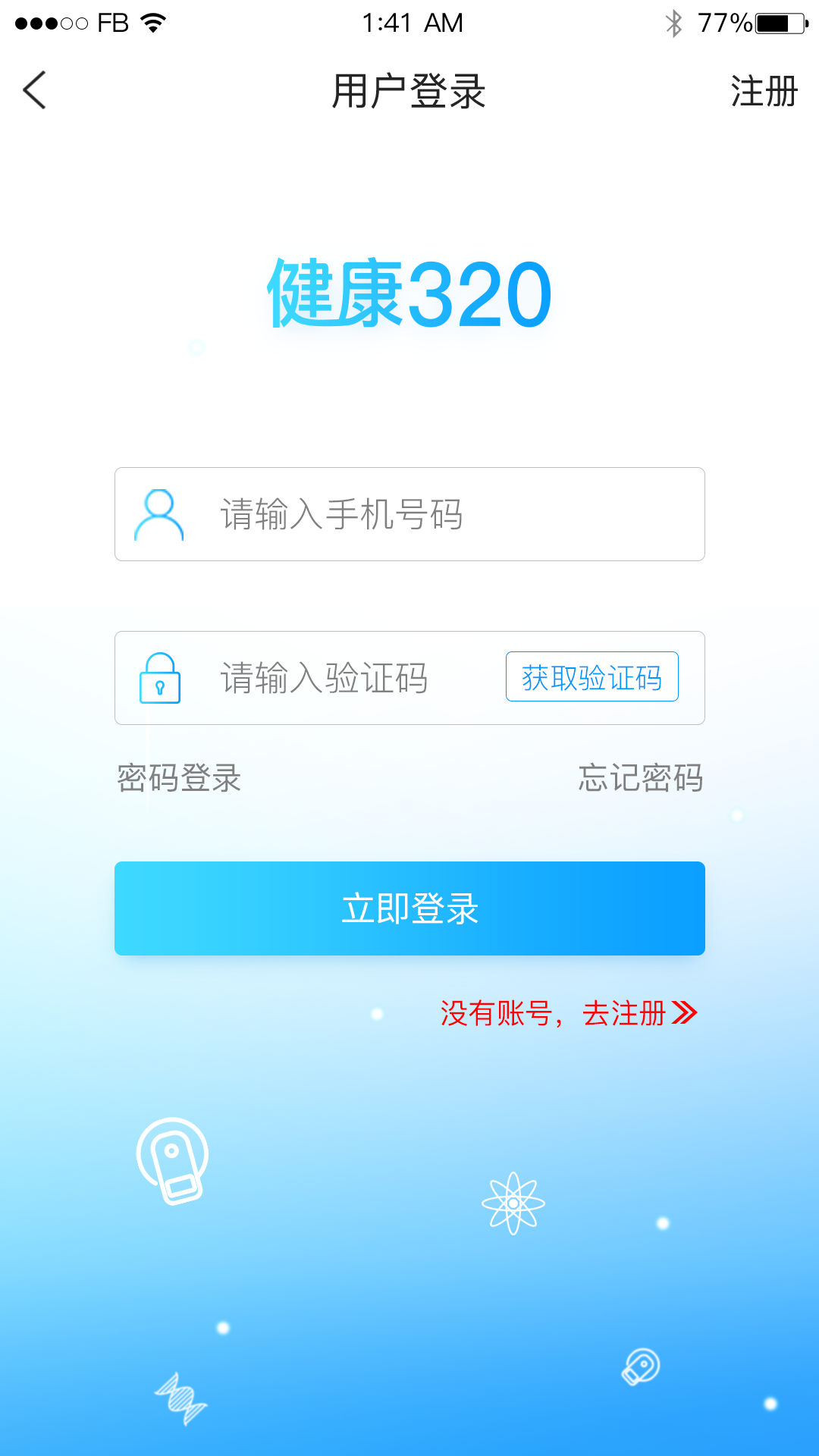Tap the 立即登录 login button

(409, 908)
